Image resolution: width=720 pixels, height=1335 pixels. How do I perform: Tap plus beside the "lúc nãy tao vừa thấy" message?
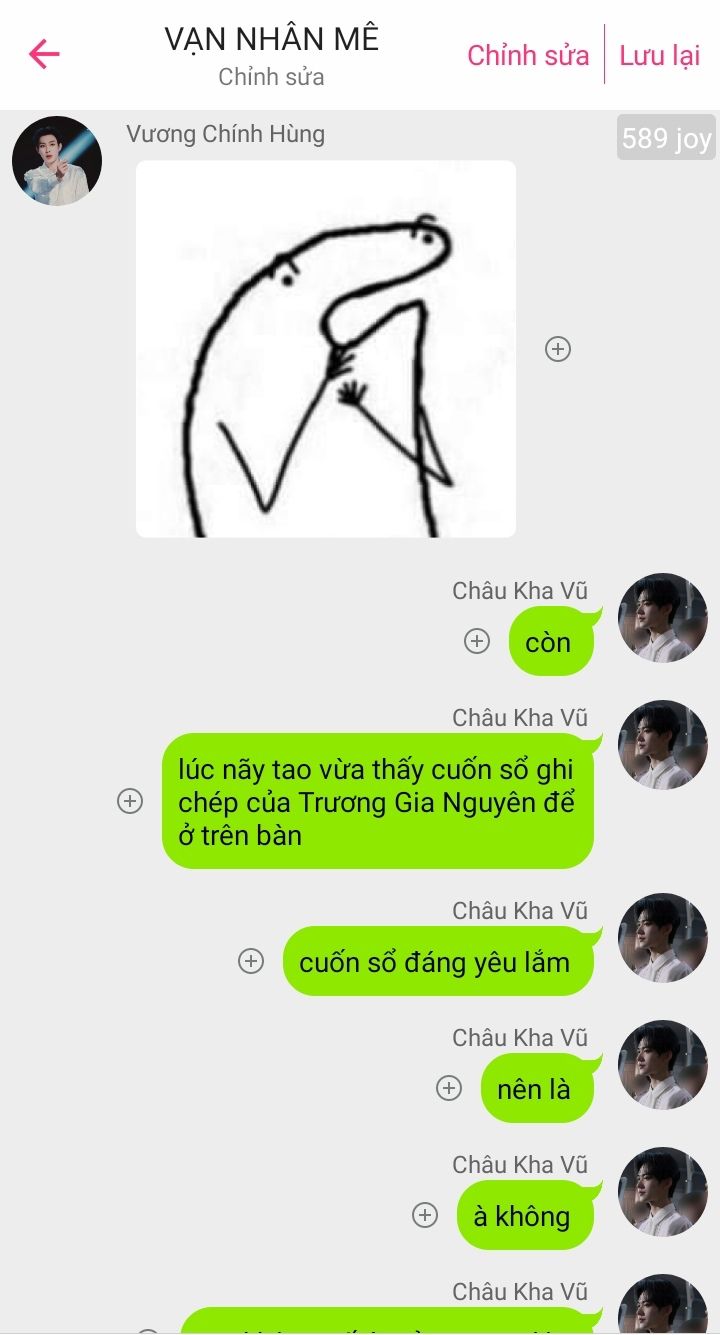tap(130, 801)
